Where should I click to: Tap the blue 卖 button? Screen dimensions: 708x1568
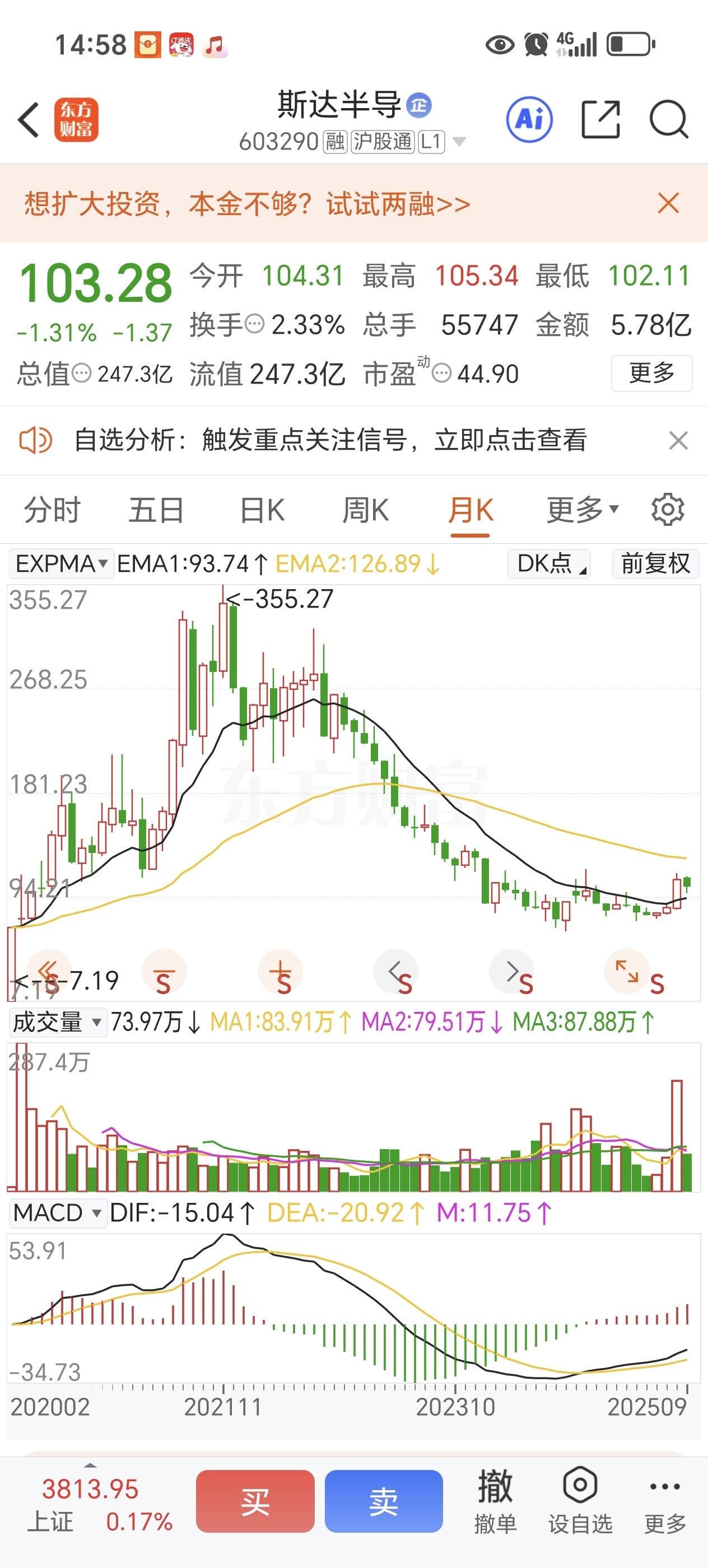tap(384, 1501)
